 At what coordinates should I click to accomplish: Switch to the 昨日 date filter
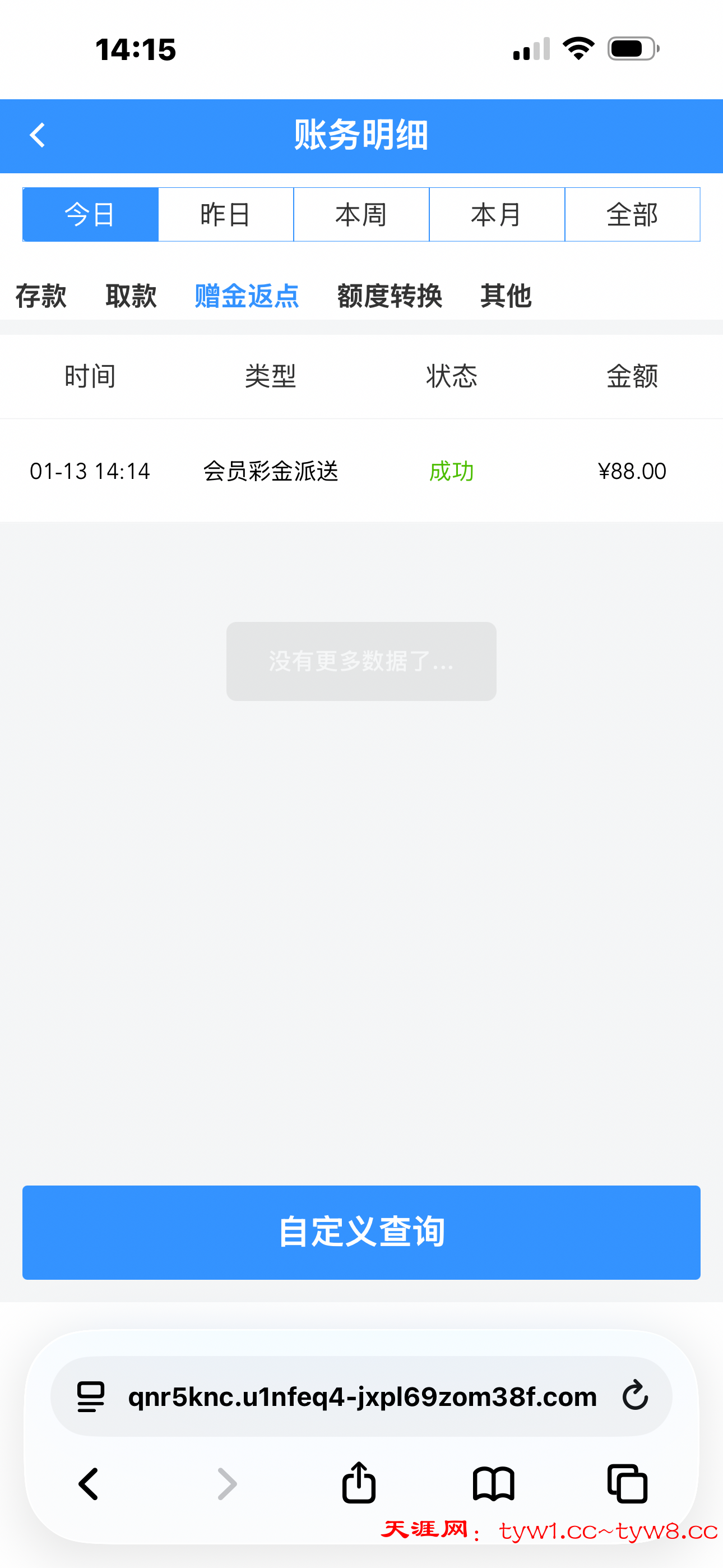tap(226, 215)
